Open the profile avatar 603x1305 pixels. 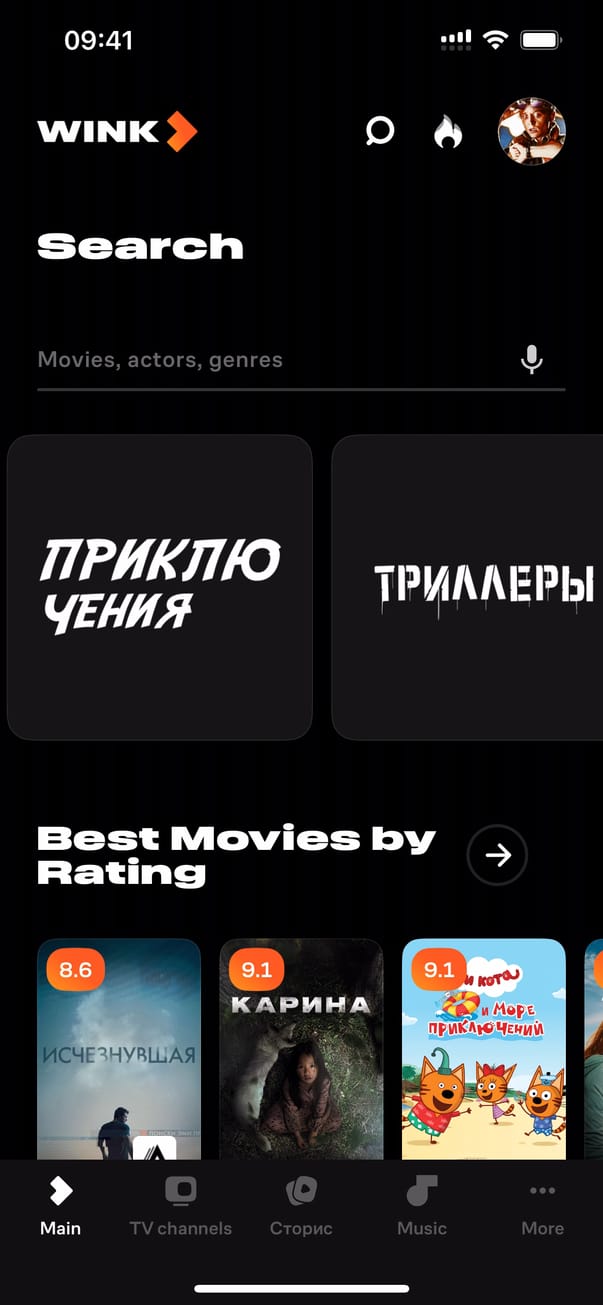pyautogui.click(x=532, y=131)
